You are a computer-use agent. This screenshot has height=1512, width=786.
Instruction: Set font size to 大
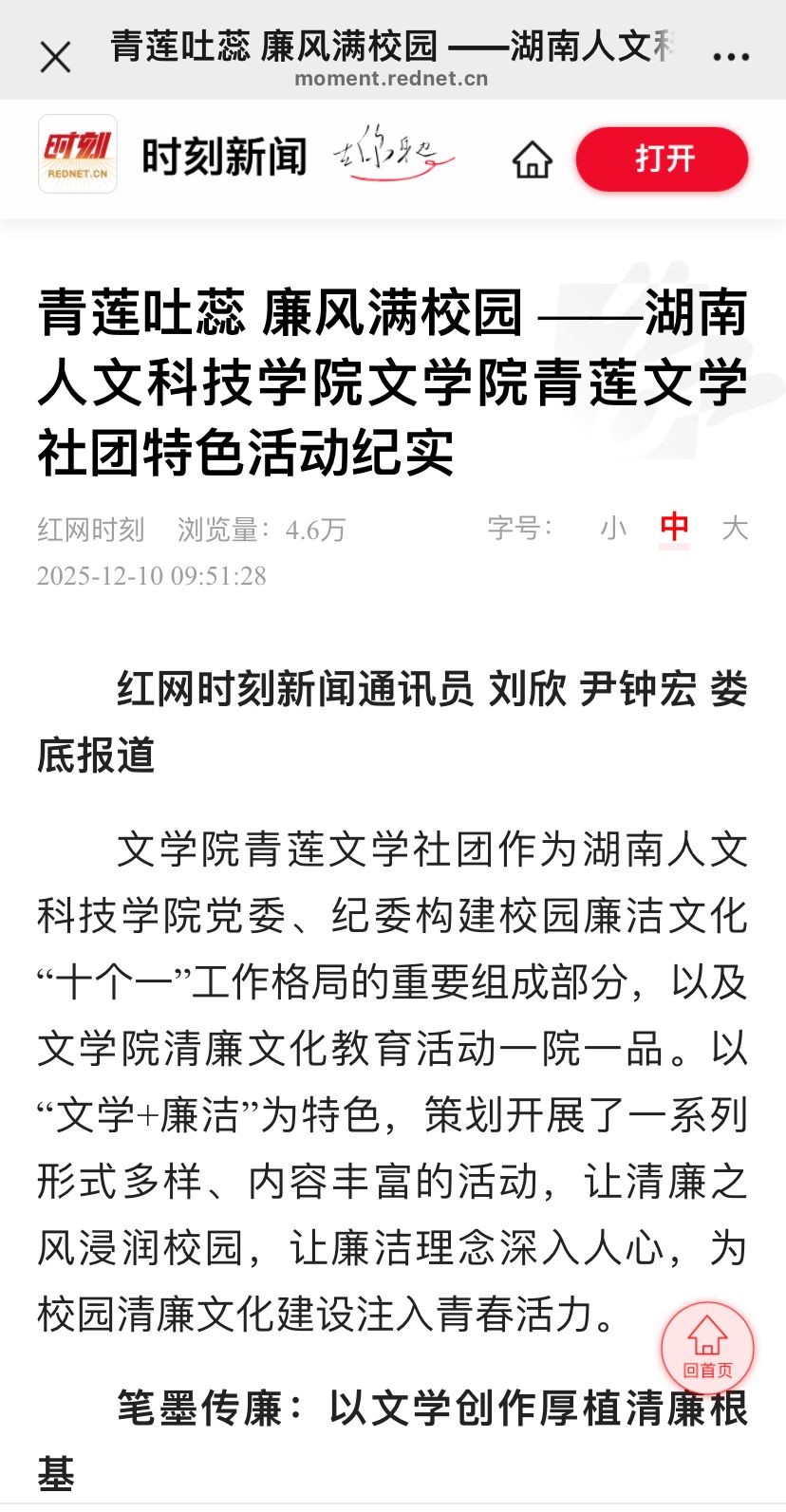[x=735, y=528]
